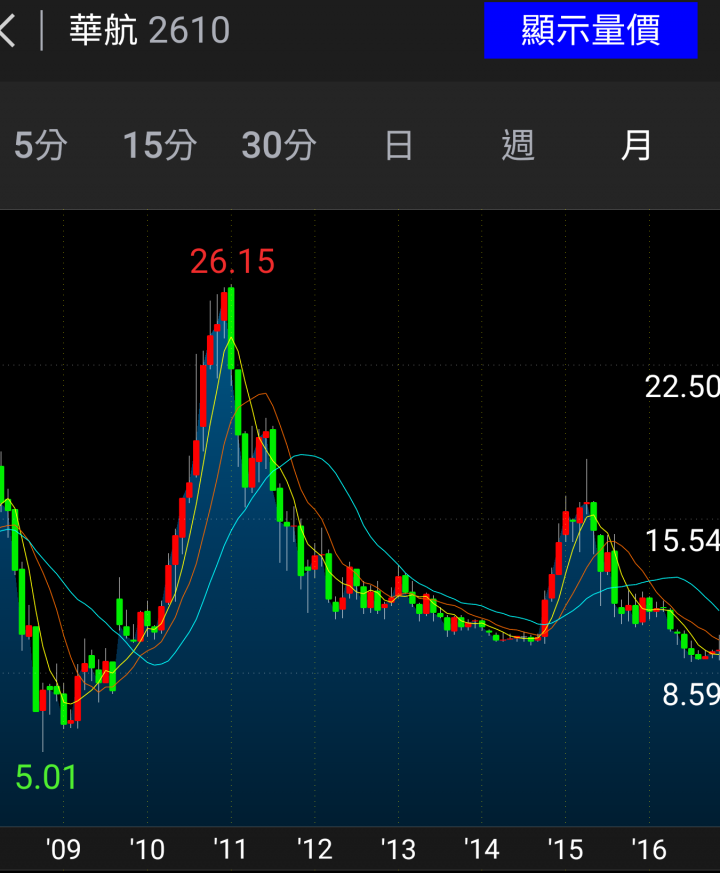Tap the 顯示量價 button
Viewport: 720px width, 873px height.
(590, 30)
